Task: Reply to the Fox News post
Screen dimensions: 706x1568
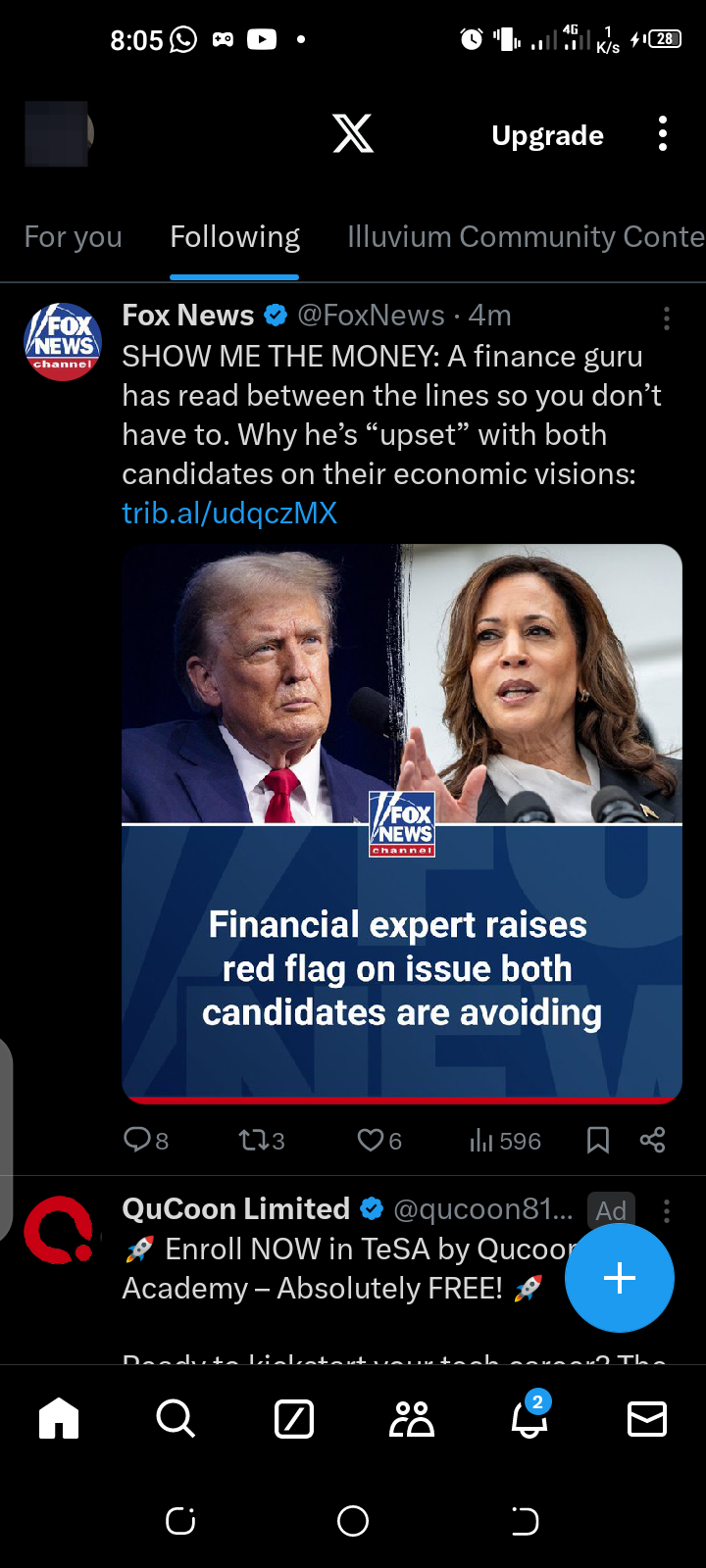Action: 145,1140
